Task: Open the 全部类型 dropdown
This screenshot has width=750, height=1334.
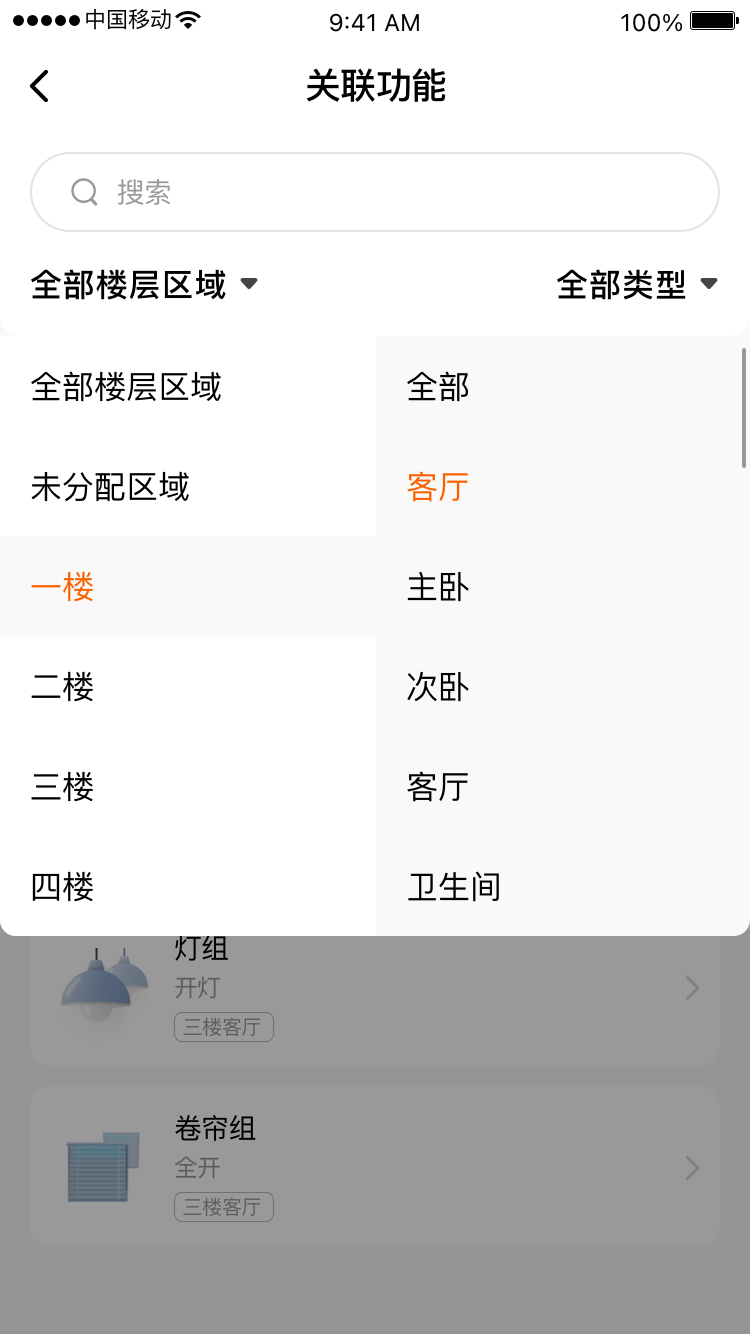Action: tap(637, 285)
